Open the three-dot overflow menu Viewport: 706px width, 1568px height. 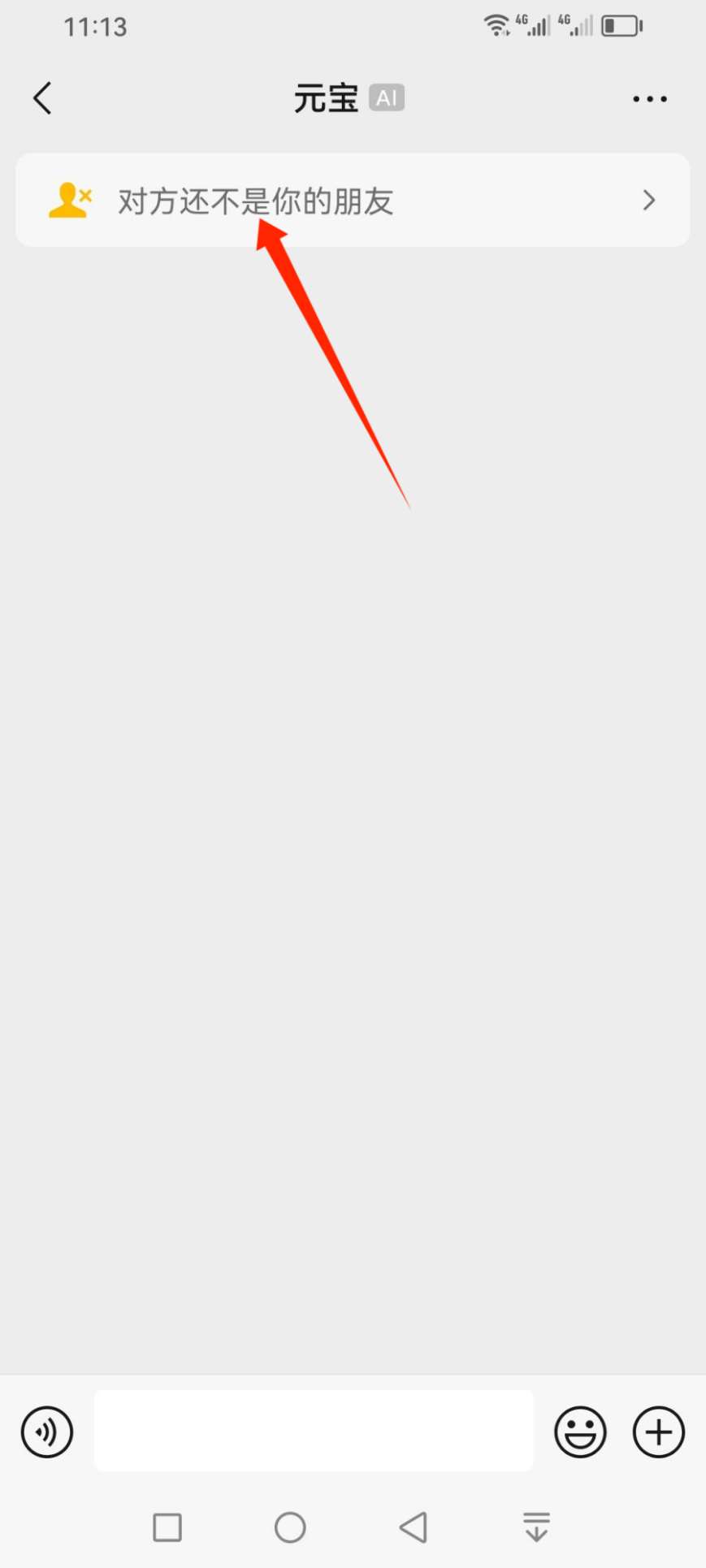(x=650, y=99)
